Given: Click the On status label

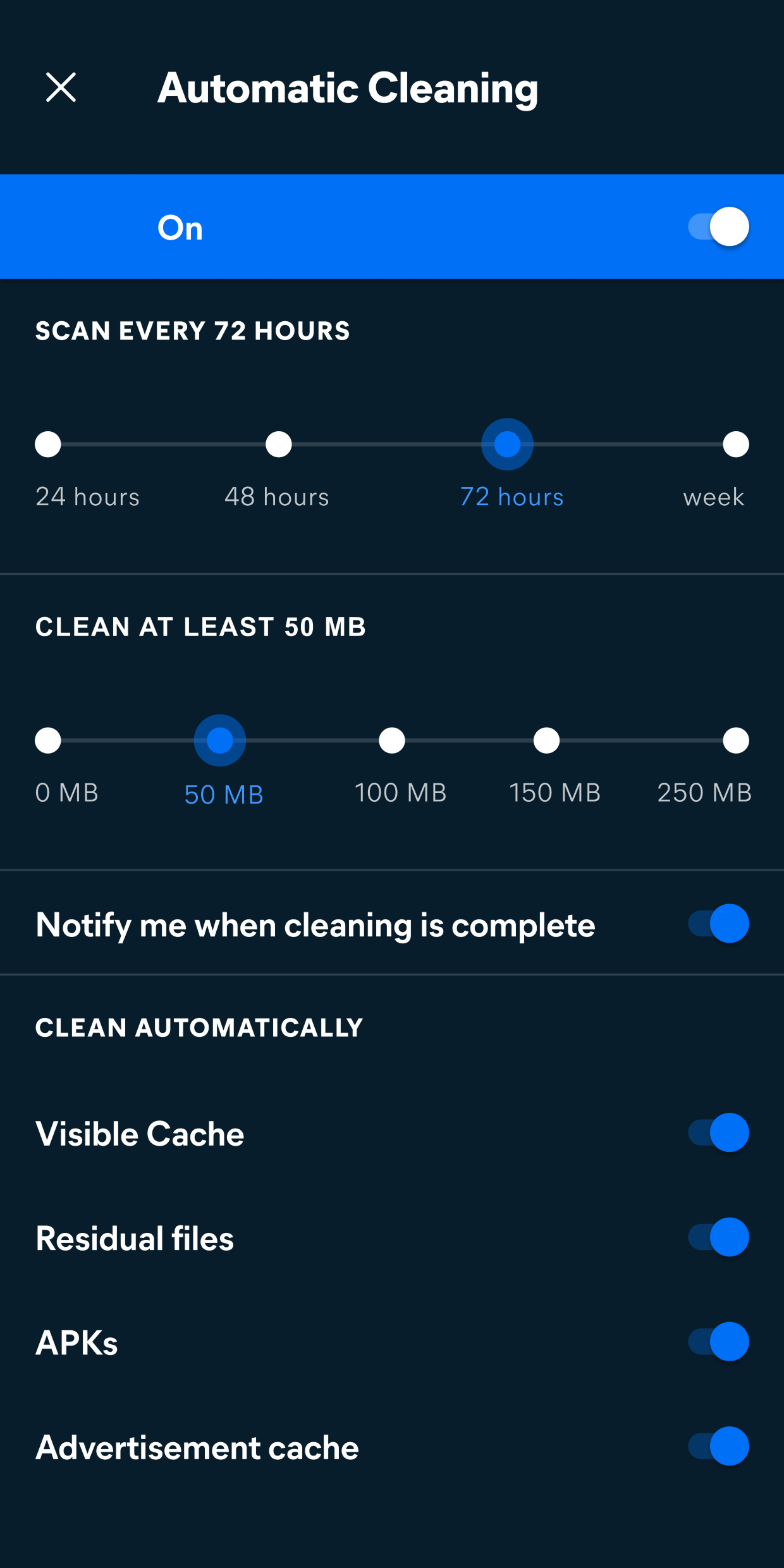Looking at the screenshot, I should click(x=180, y=228).
